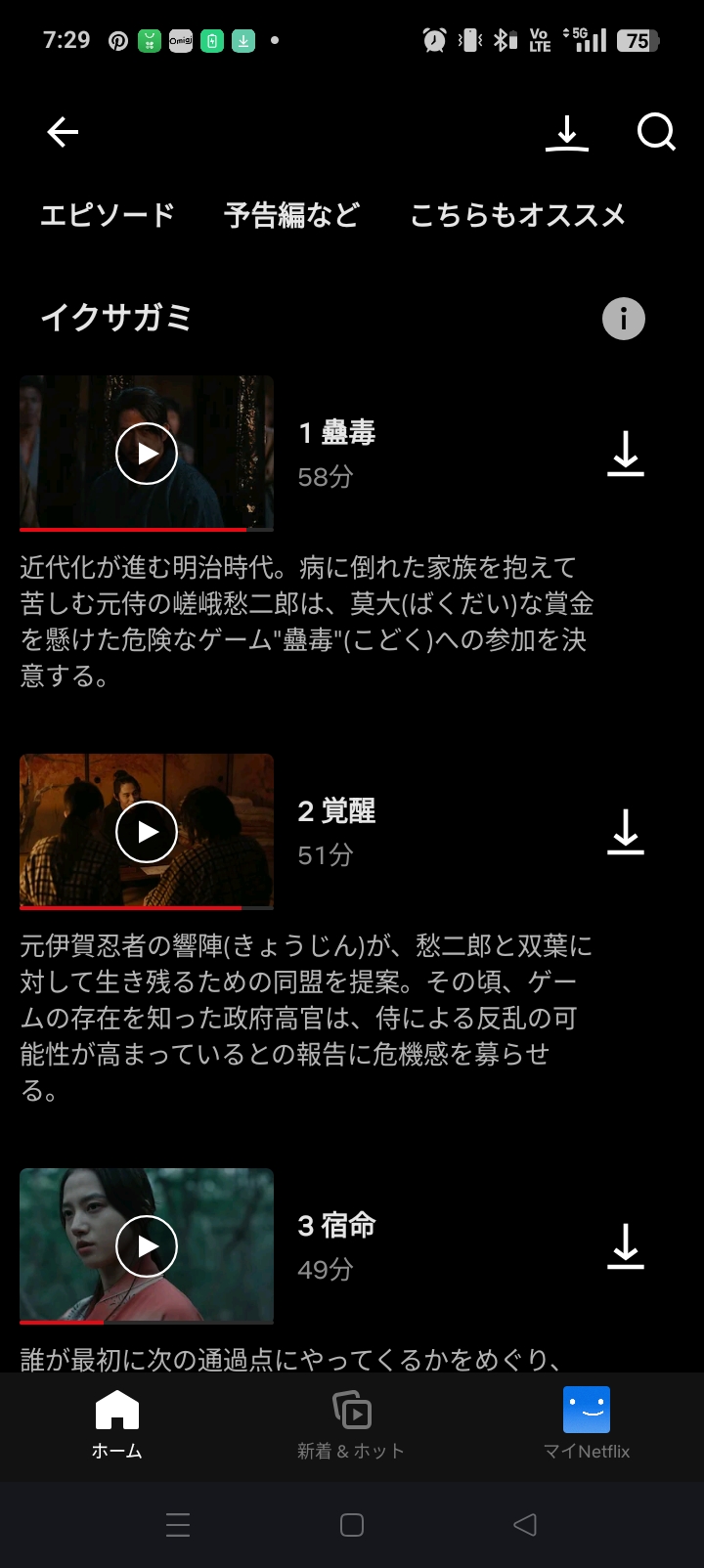Image resolution: width=704 pixels, height=1568 pixels.
Task: Play episode 2 覚醒
Action: (x=147, y=832)
